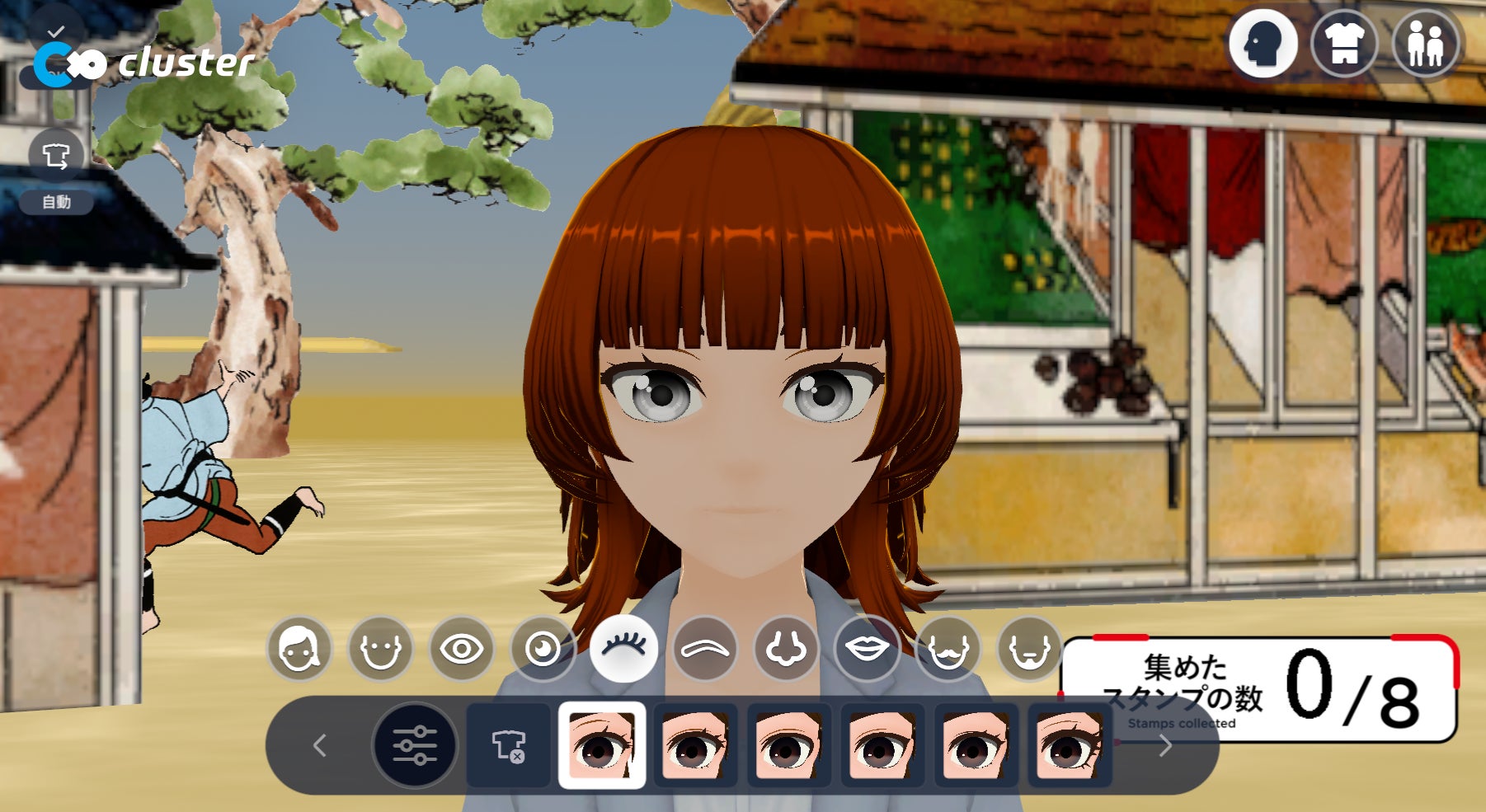Viewport: 1486px width, 812px height.
Task: Switch to the clothing customization tab
Action: [1344, 44]
